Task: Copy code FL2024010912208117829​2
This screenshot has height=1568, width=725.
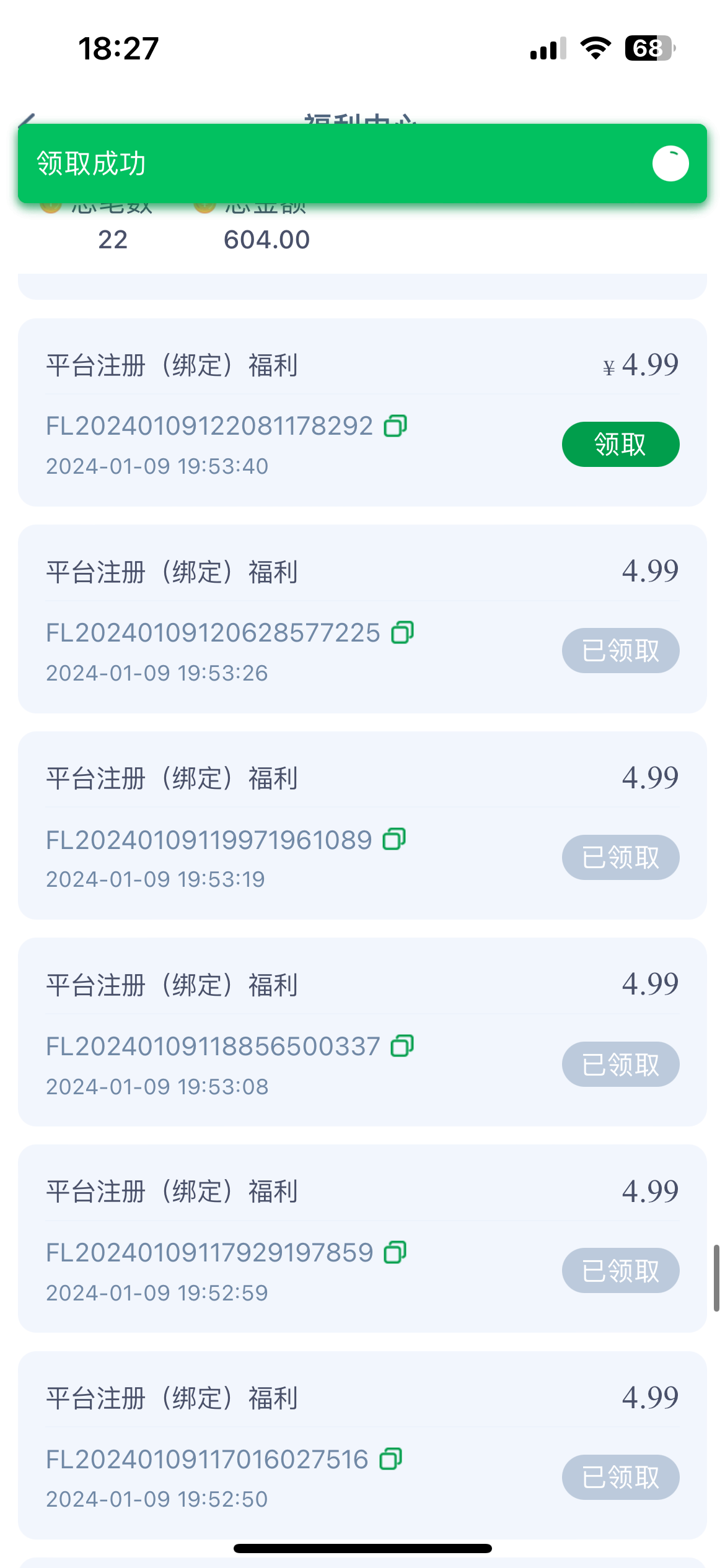Action: (395, 426)
